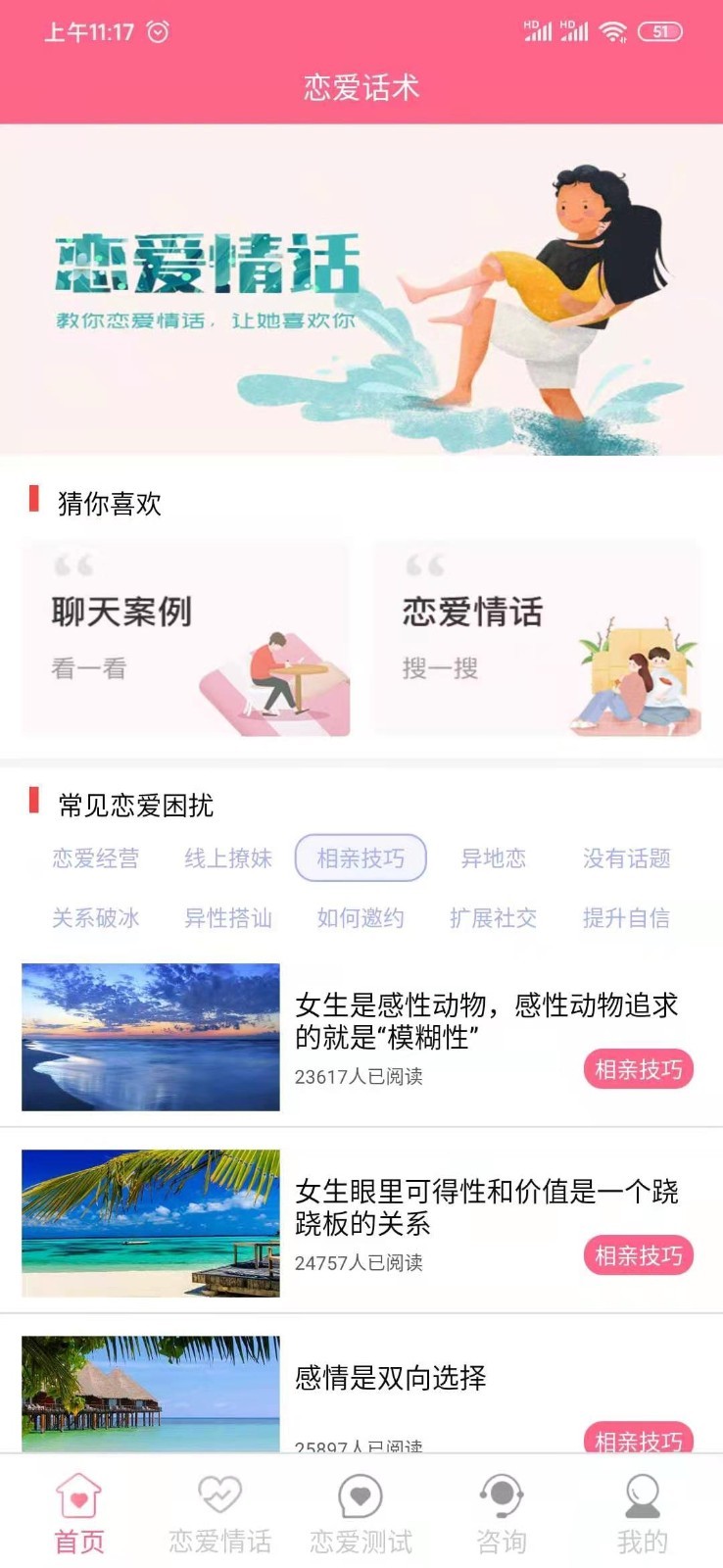Select the 扩展社交 topic chip
Screen dimensions: 723x1568
pos(494,918)
